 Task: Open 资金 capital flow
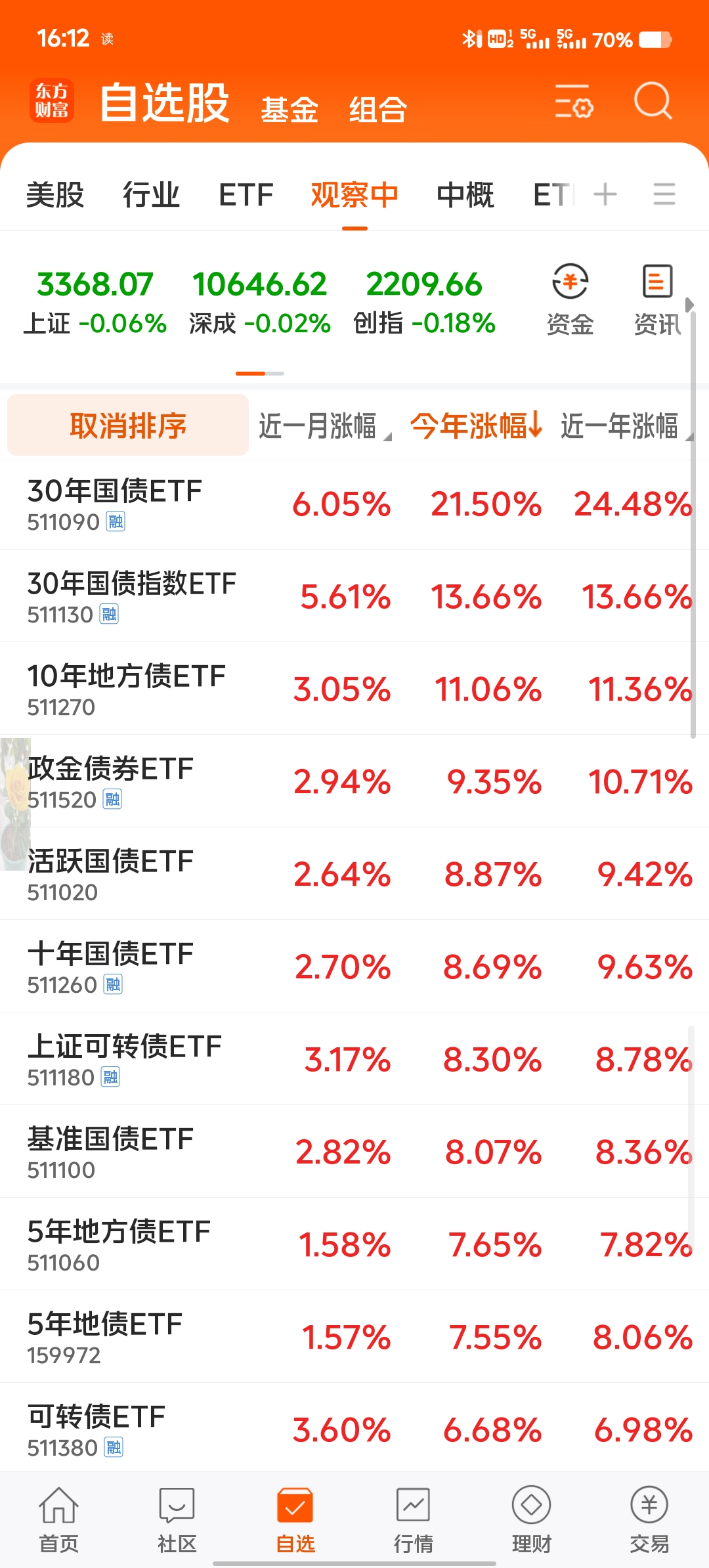[570, 299]
